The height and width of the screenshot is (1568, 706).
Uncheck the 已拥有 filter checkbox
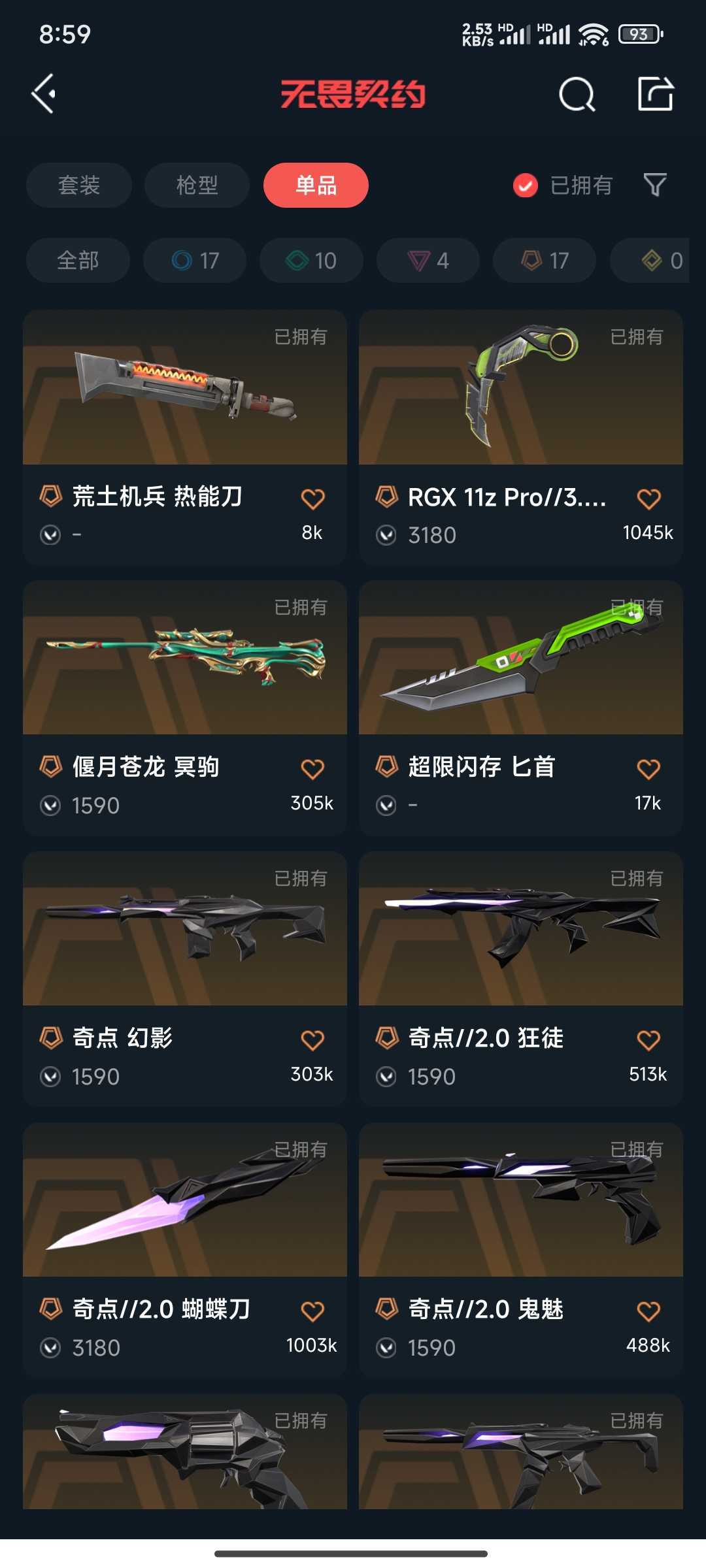(526, 186)
